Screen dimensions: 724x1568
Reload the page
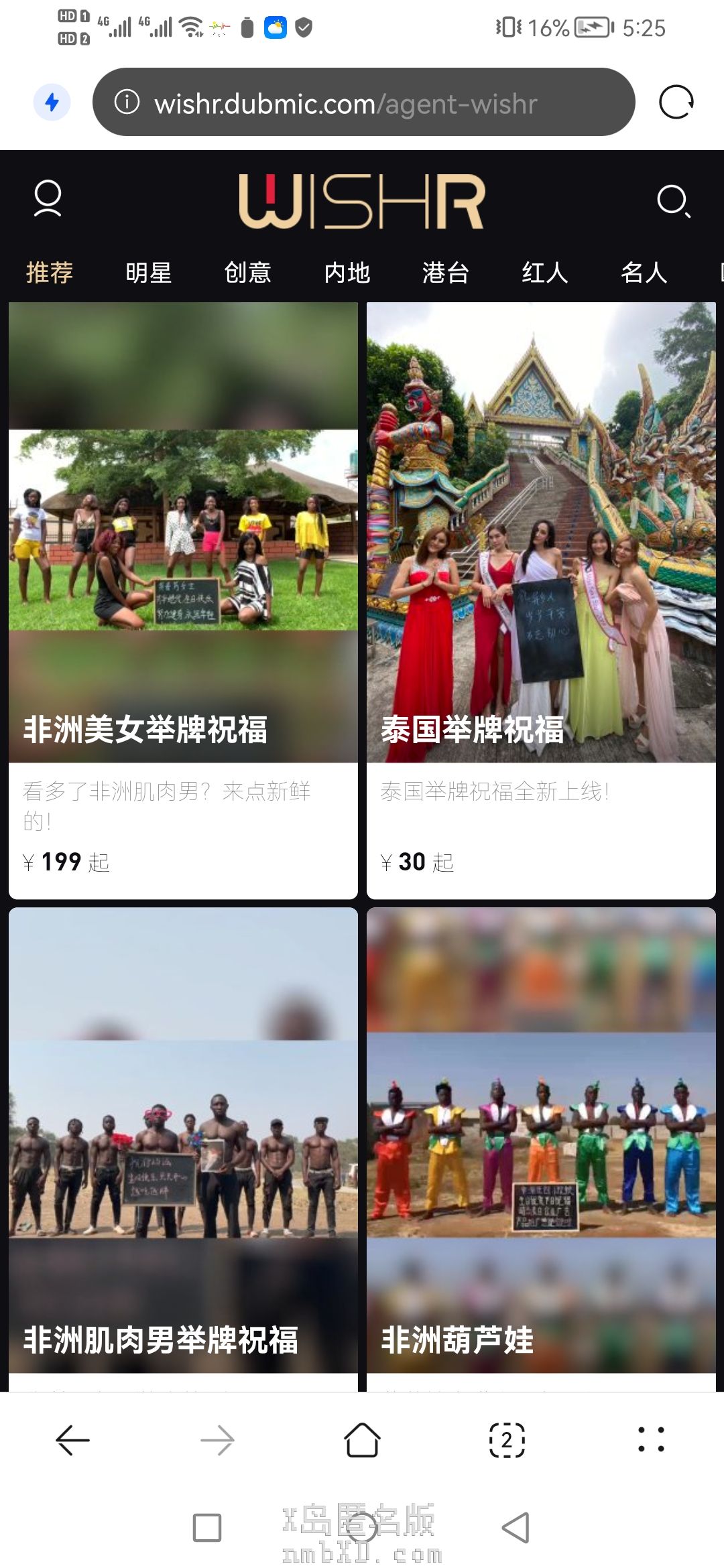click(676, 103)
